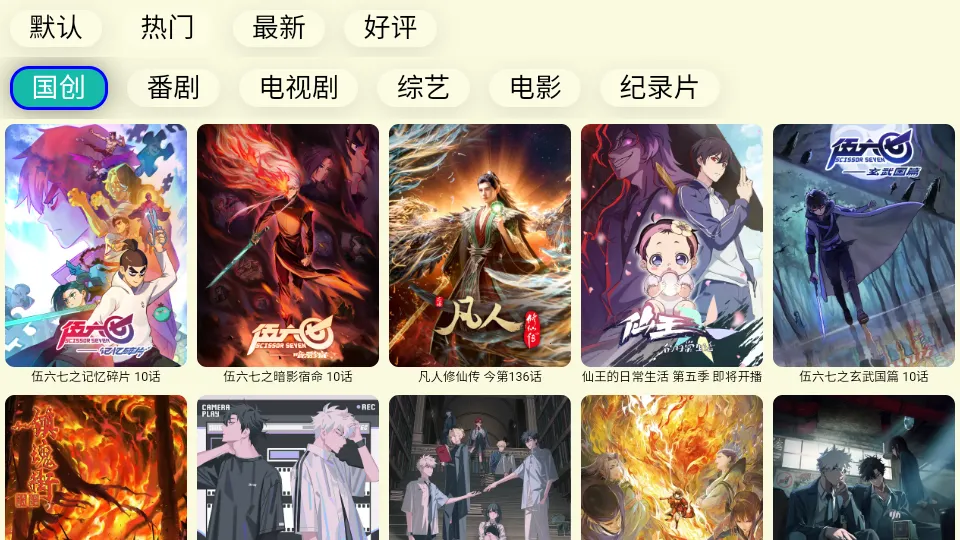Sort by 热门

pos(167,28)
